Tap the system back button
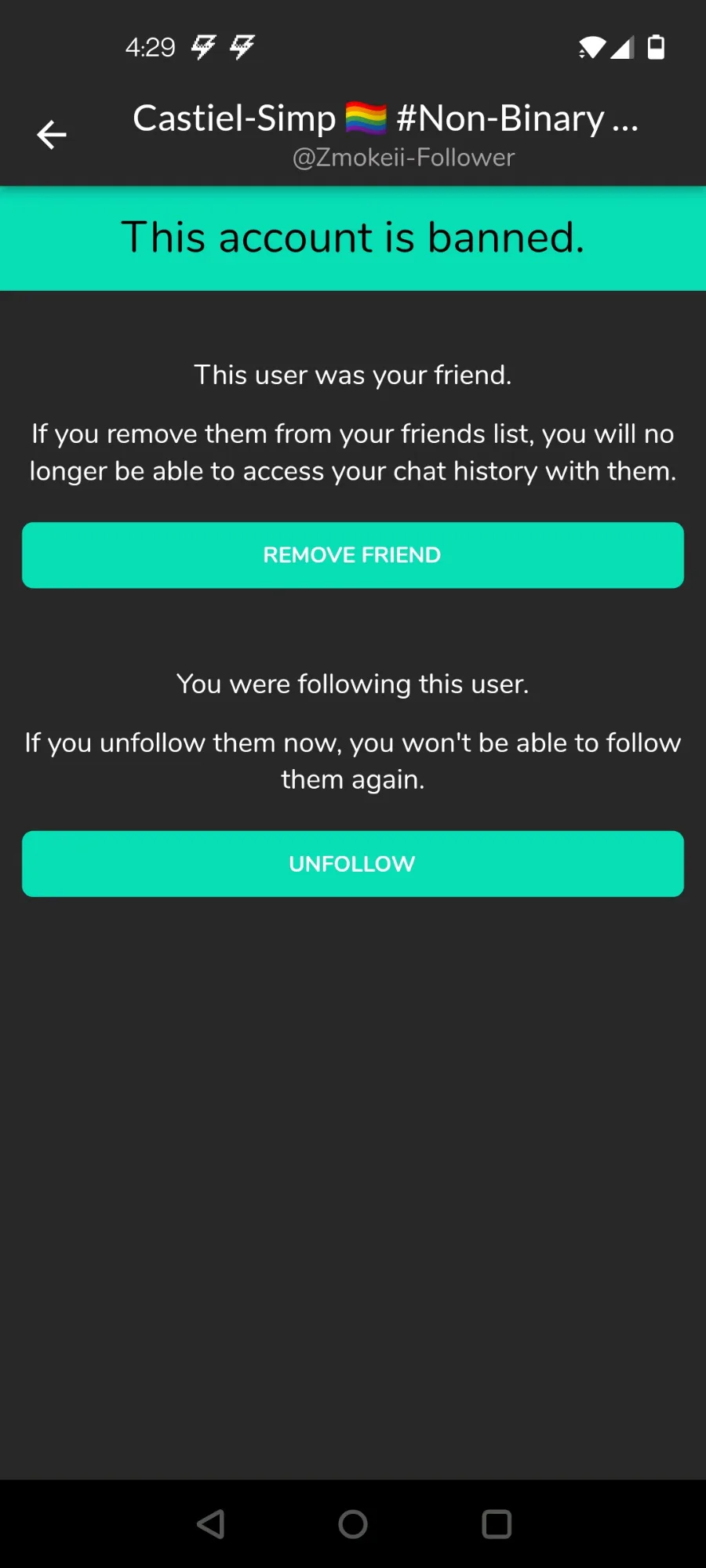The width and height of the screenshot is (706, 1568). coord(210,1524)
